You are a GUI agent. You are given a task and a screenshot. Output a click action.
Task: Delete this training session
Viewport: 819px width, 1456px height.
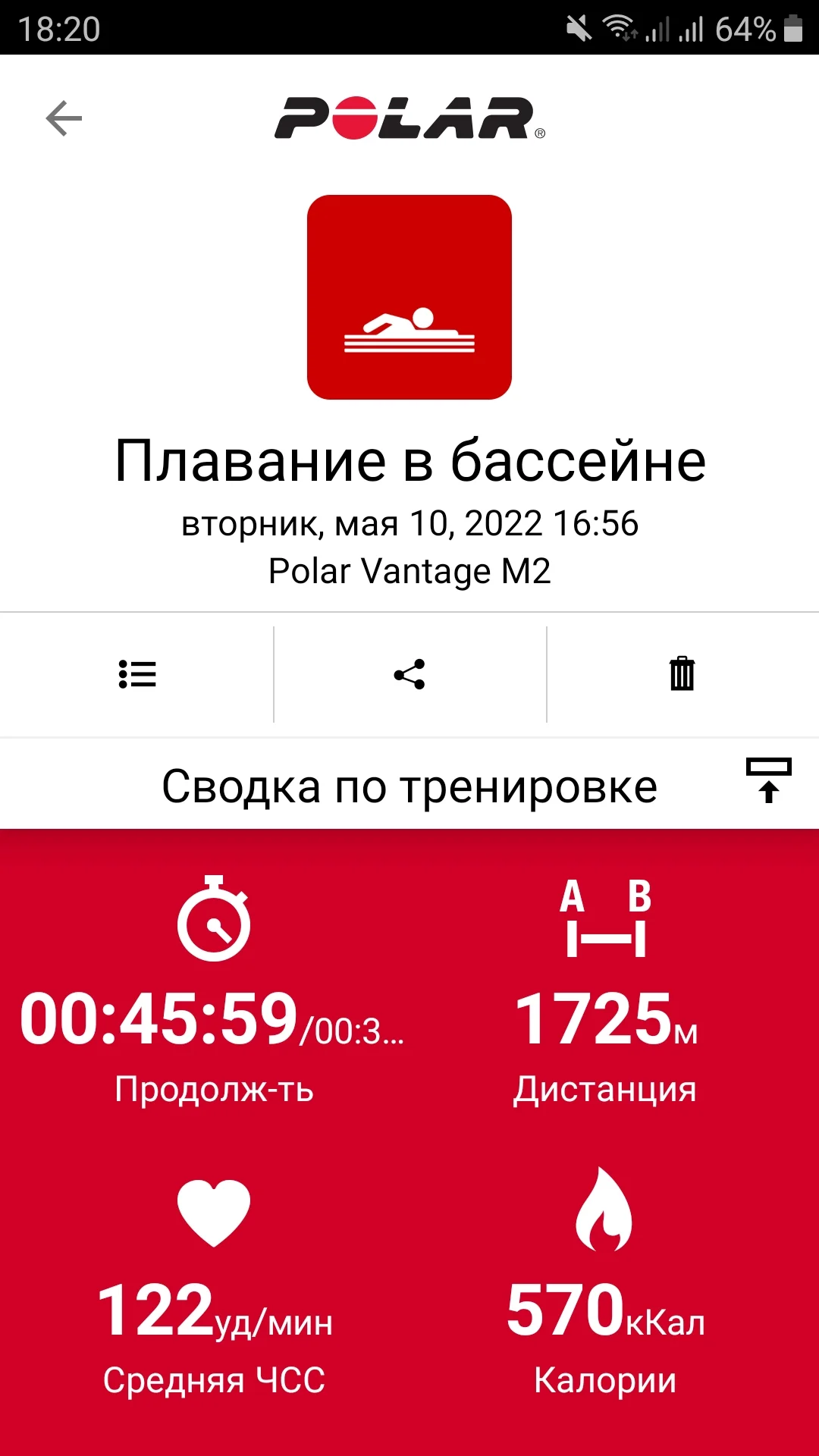[682, 674]
